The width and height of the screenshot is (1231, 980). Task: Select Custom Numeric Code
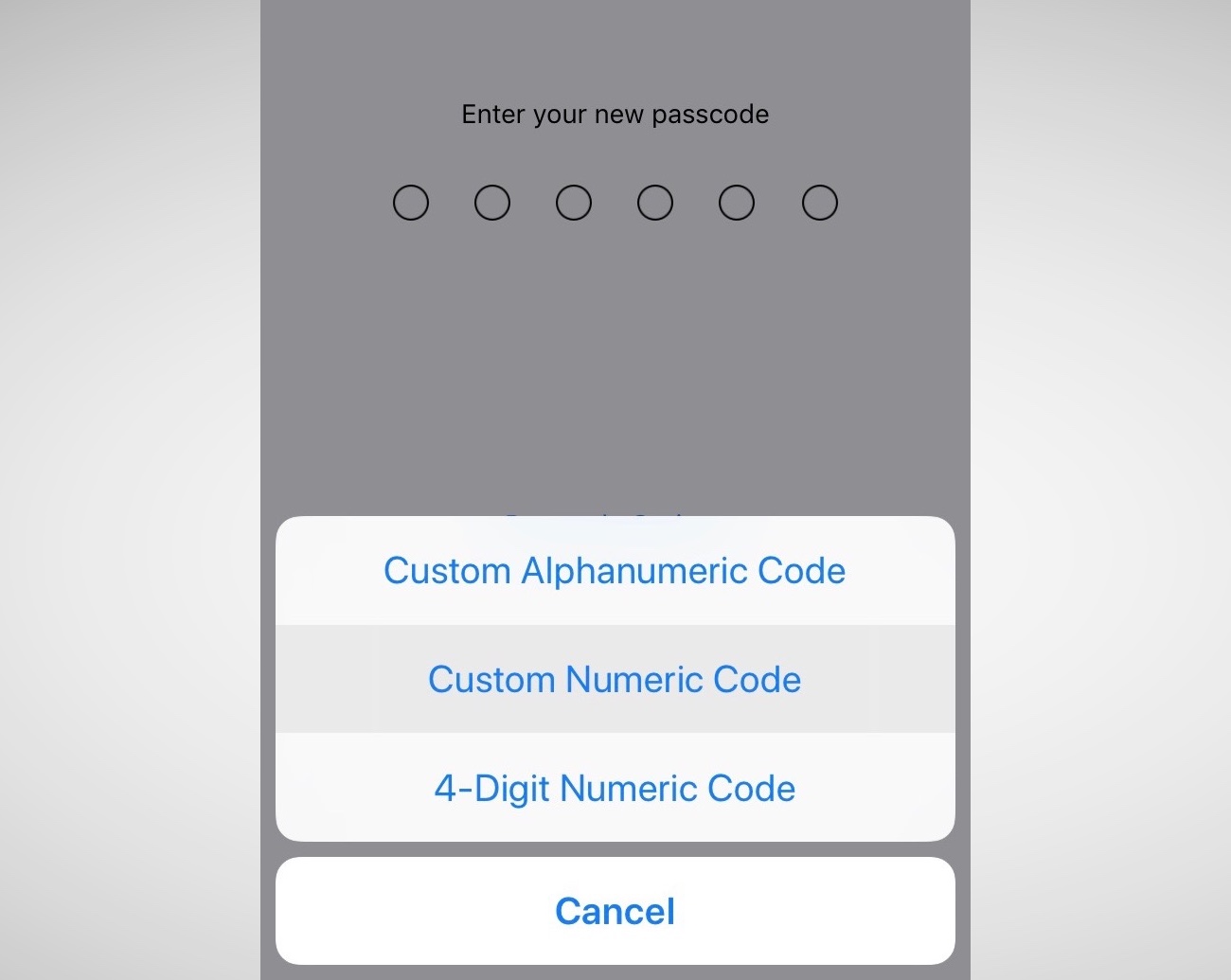pyautogui.click(x=615, y=680)
